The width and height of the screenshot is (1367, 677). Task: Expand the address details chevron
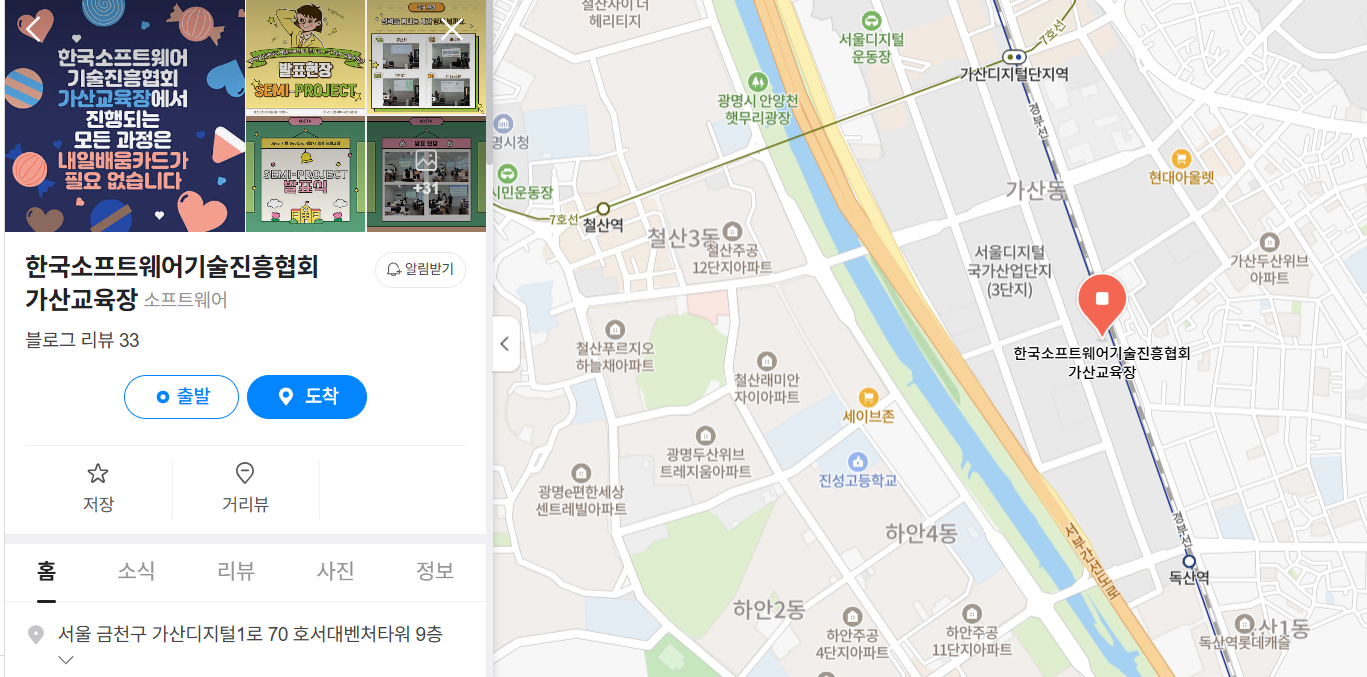click(66, 659)
